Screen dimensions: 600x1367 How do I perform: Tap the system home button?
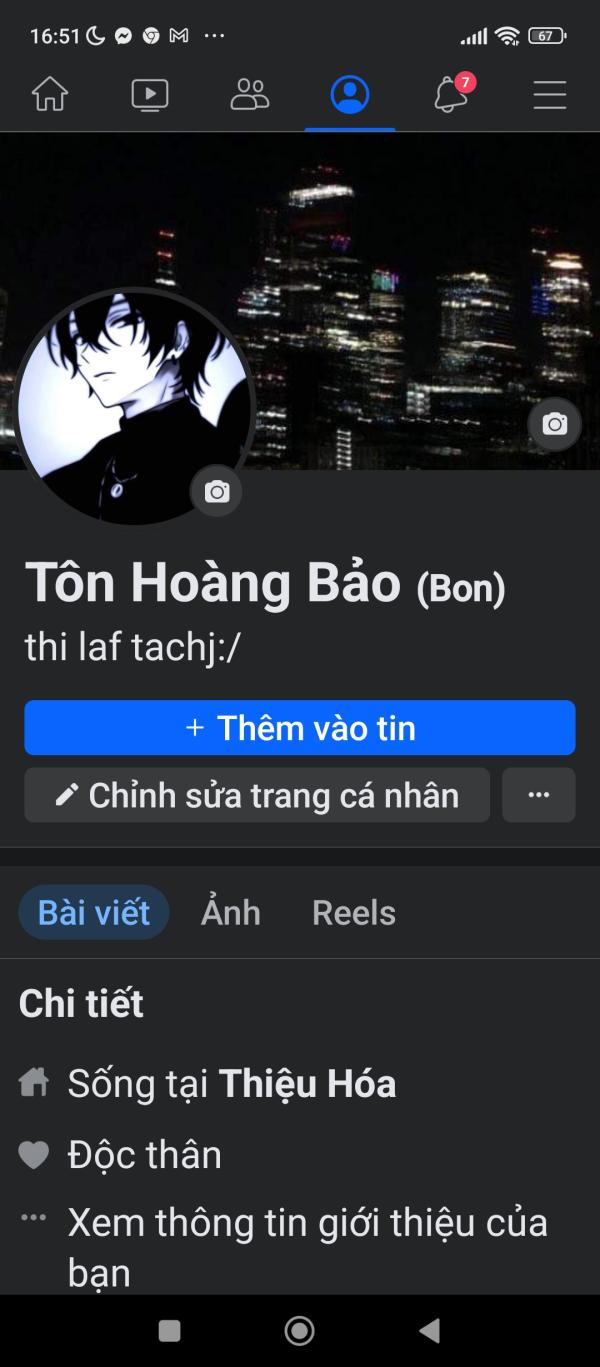coord(299,1330)
